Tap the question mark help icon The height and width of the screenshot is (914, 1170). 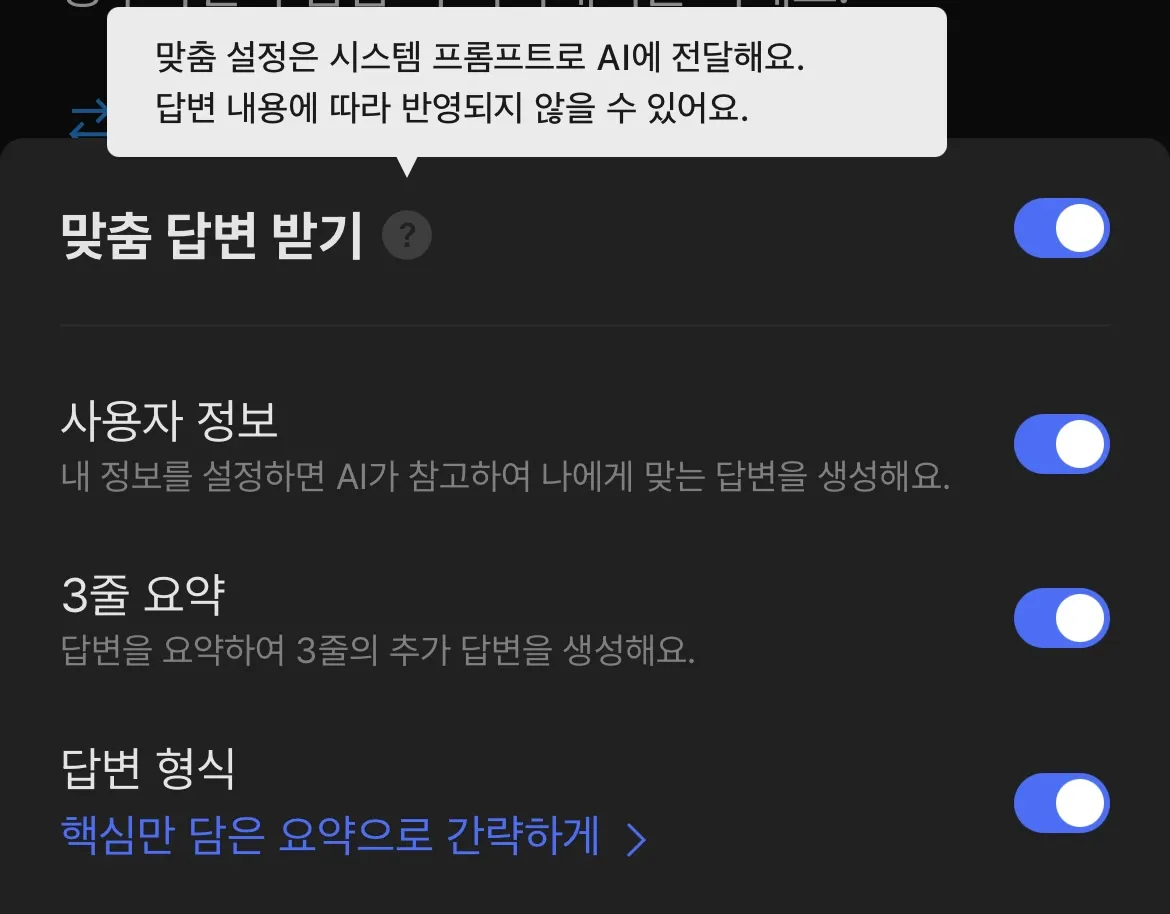click(407, 236)
